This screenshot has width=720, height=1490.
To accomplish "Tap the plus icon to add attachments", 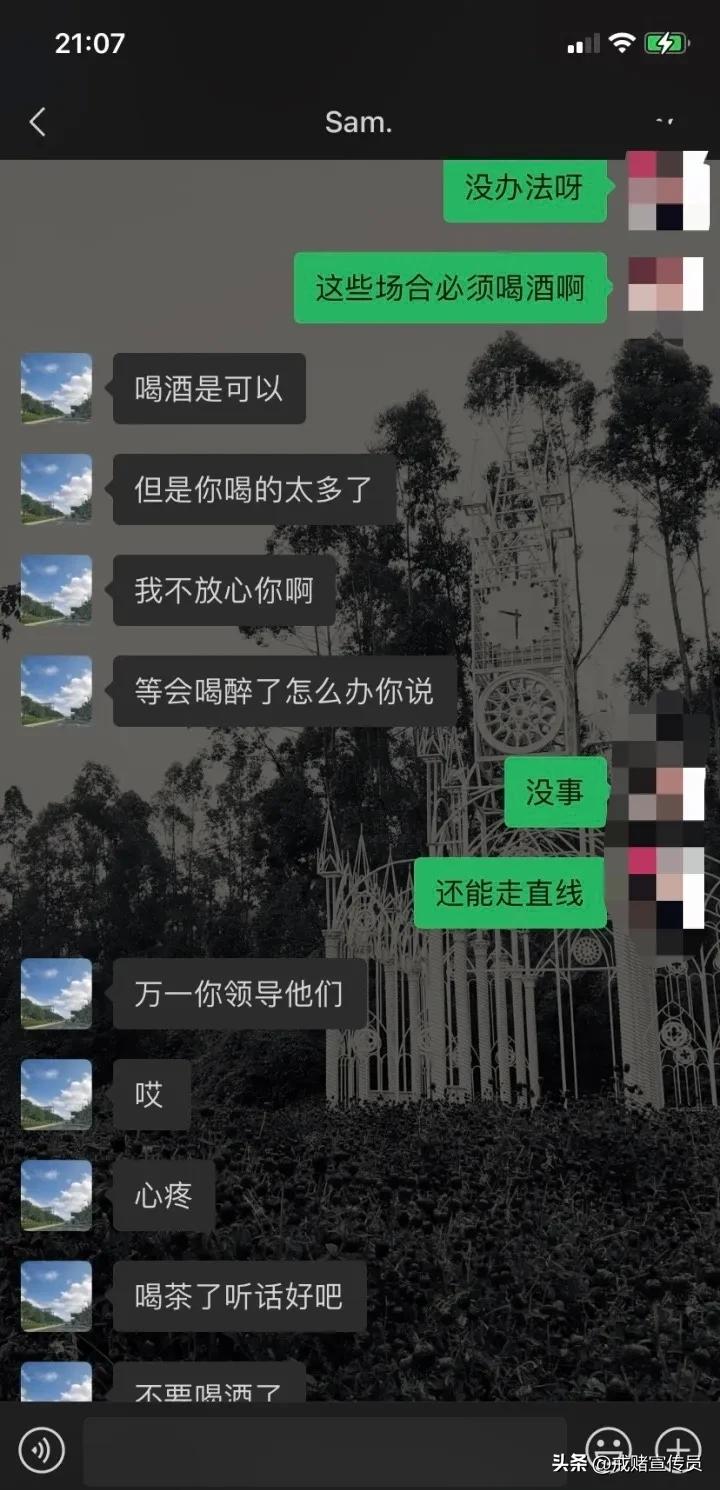I will [682, 1447].
